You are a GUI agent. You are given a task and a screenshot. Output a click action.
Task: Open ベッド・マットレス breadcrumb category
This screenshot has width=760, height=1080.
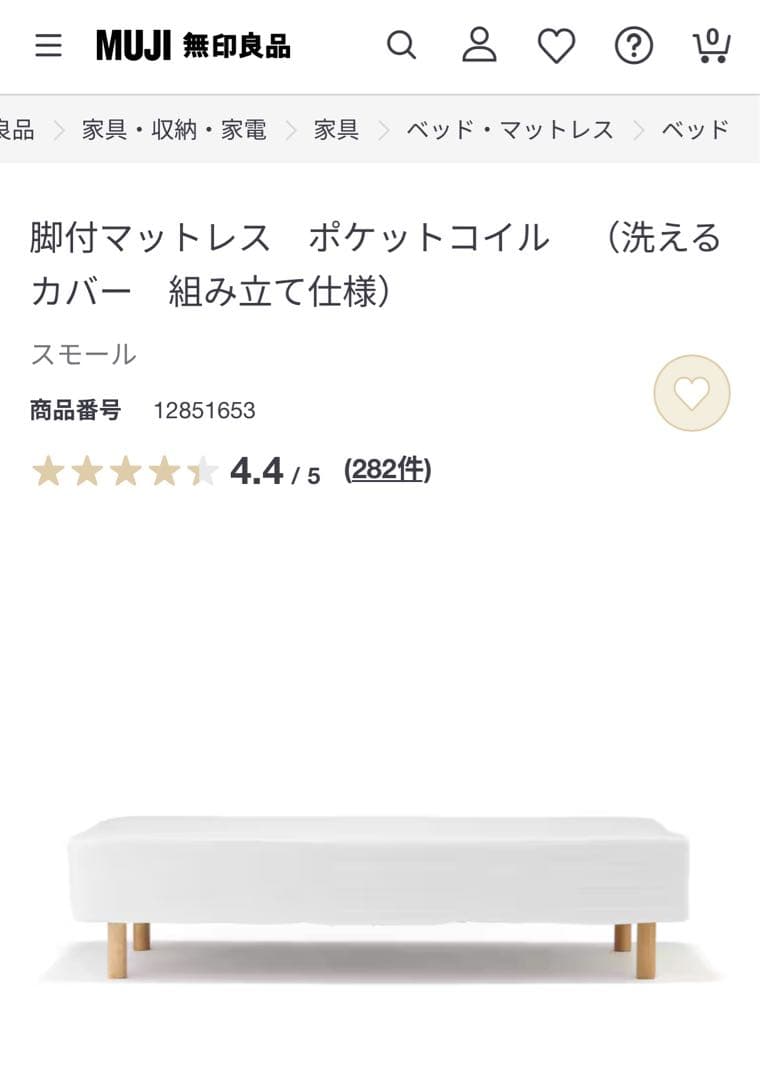click(x=508, y=130)
